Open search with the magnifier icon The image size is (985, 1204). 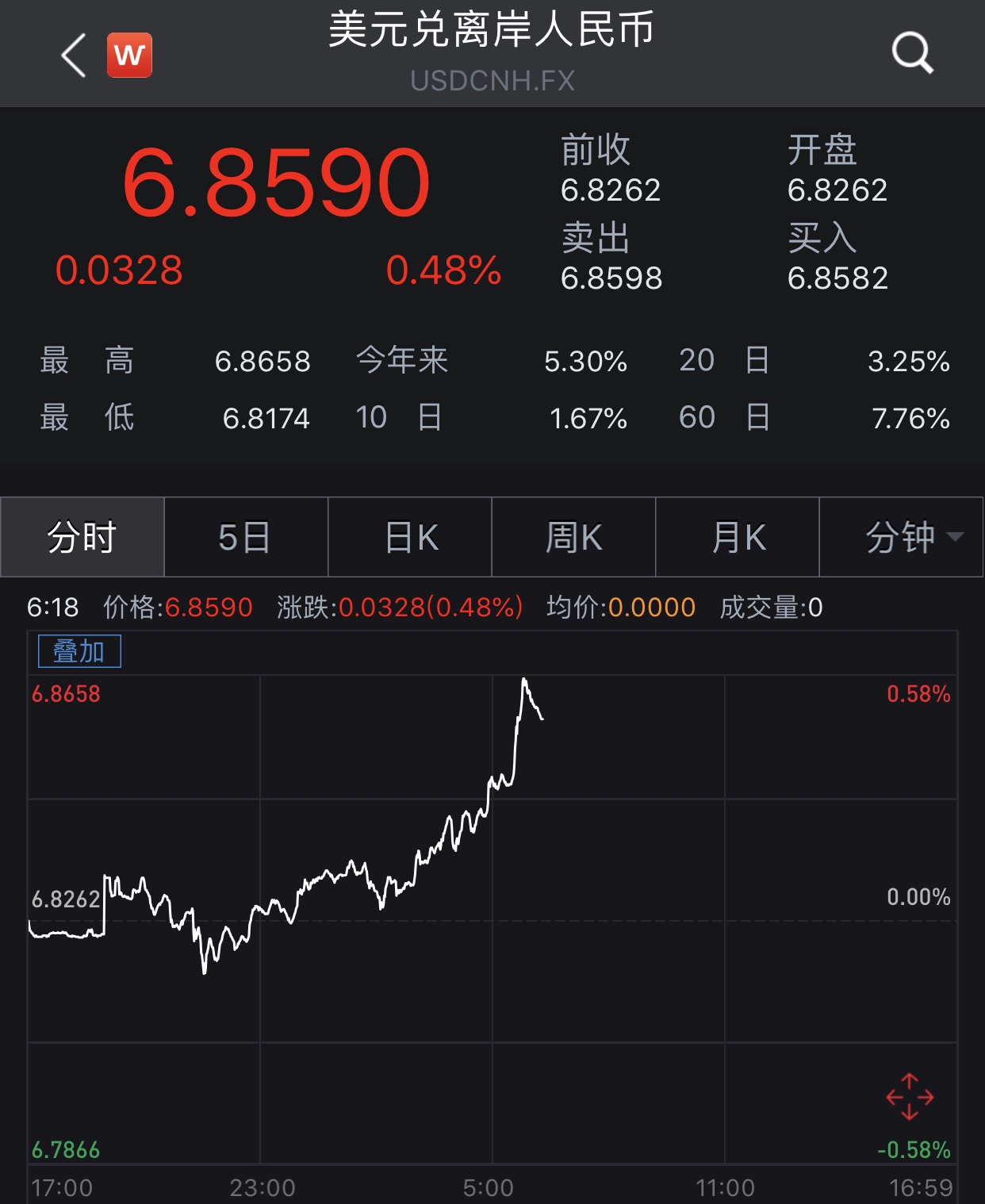tap(912, 54)
